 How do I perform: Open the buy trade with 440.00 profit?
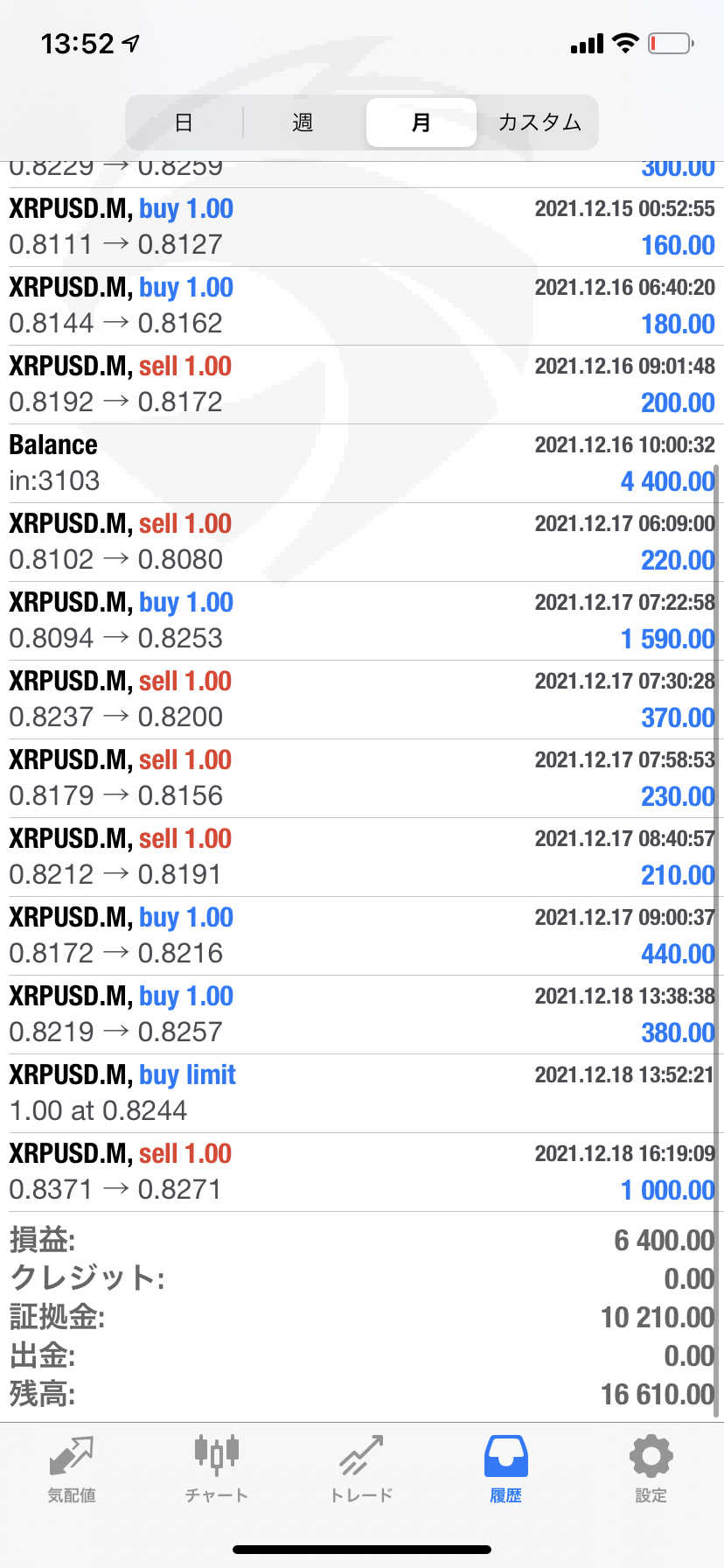point(362,935)
